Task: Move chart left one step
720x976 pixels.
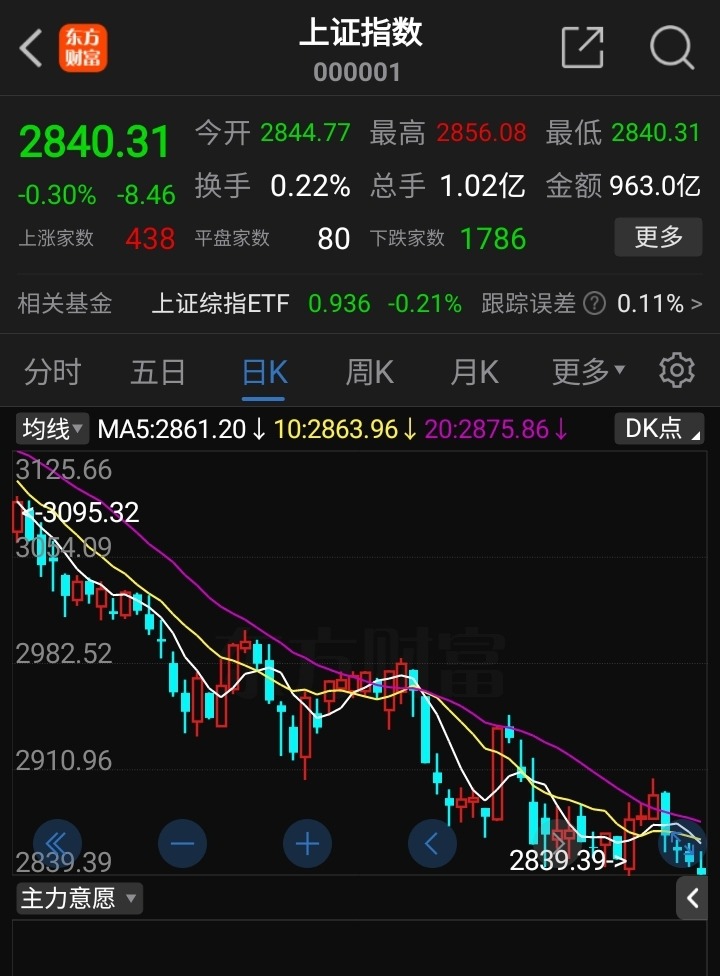Action: pos(432,844)
